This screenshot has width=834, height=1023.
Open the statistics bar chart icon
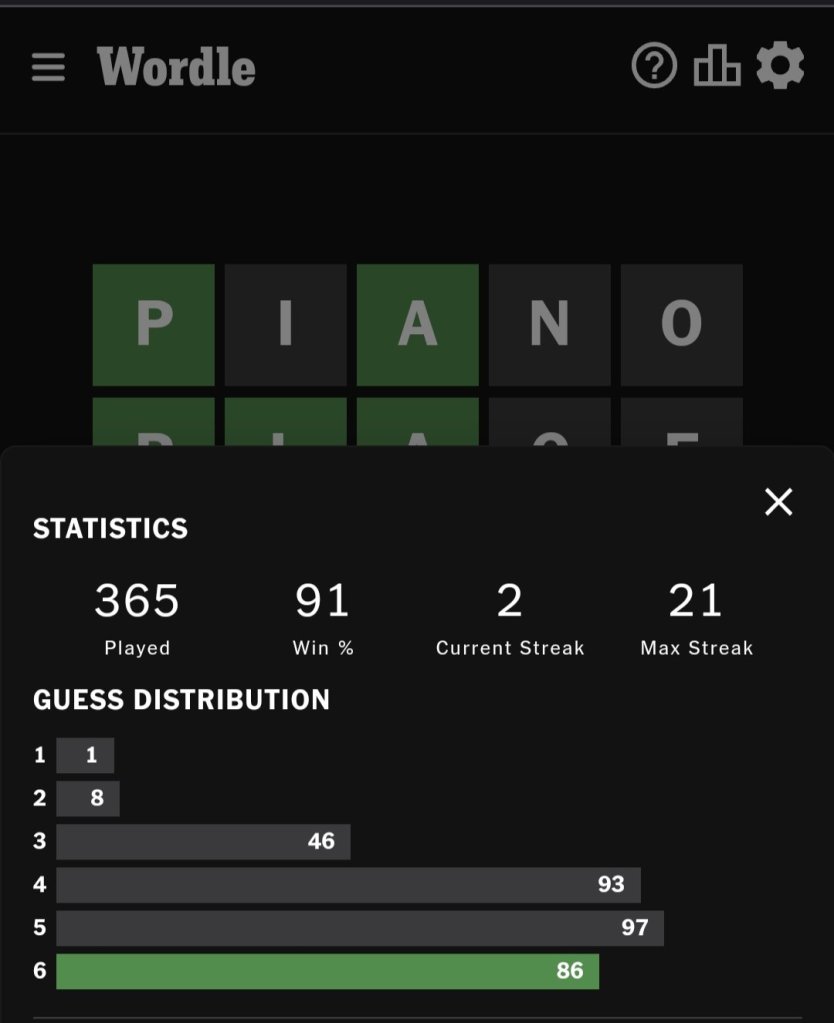pos(717,67)
